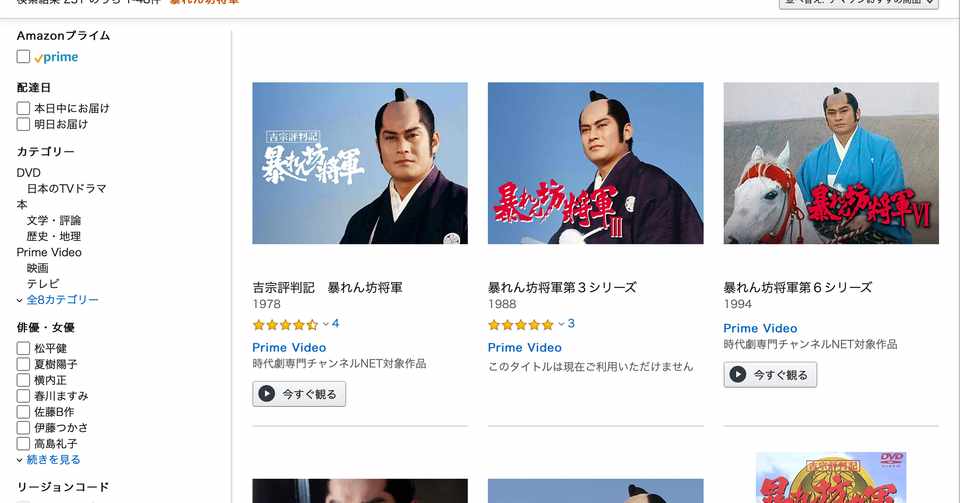Viewport: 960px width, 503px height.
Task: Open the 暴れん坊将軍第6シリーズ poster image
Action: point(831,163)
